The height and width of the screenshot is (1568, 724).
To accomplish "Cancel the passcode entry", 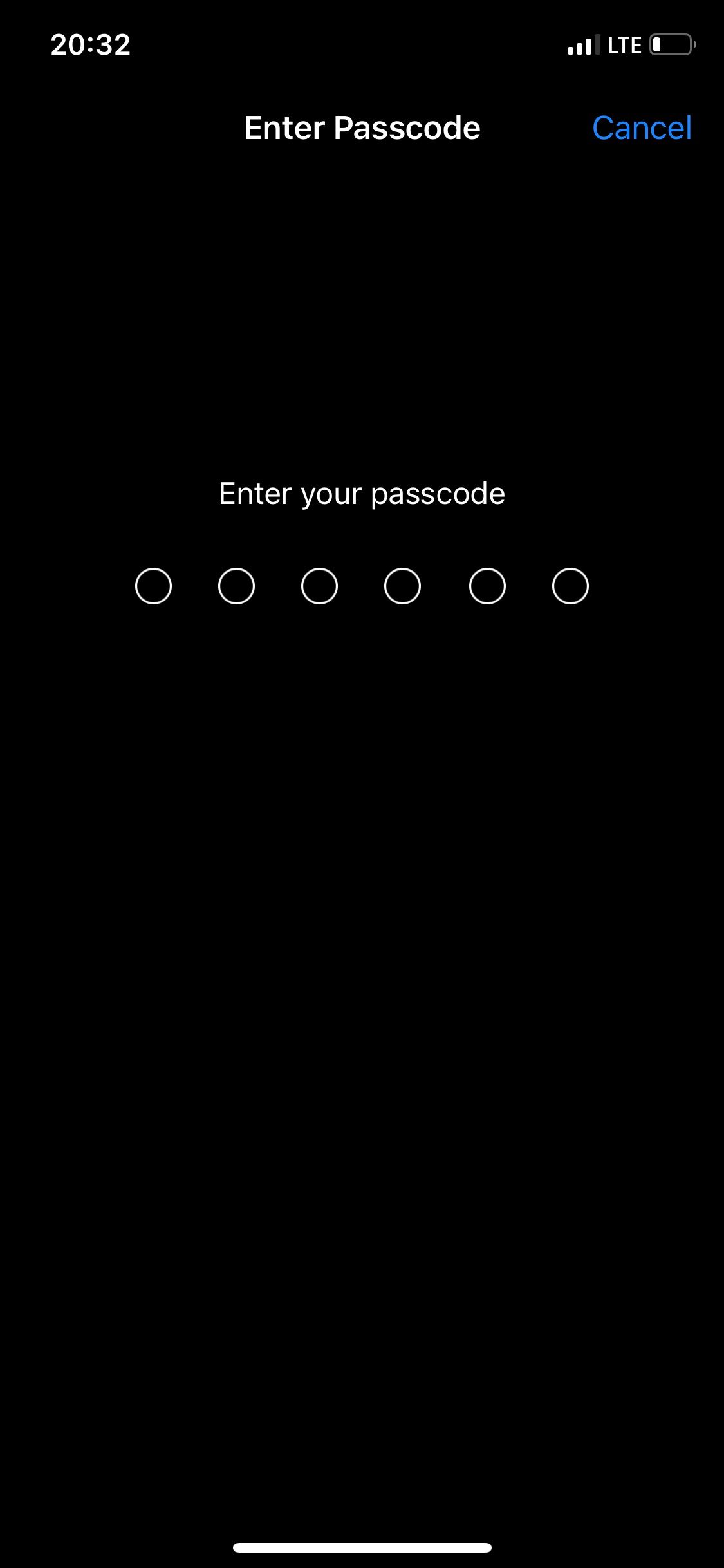I will (x=642, y=128).
